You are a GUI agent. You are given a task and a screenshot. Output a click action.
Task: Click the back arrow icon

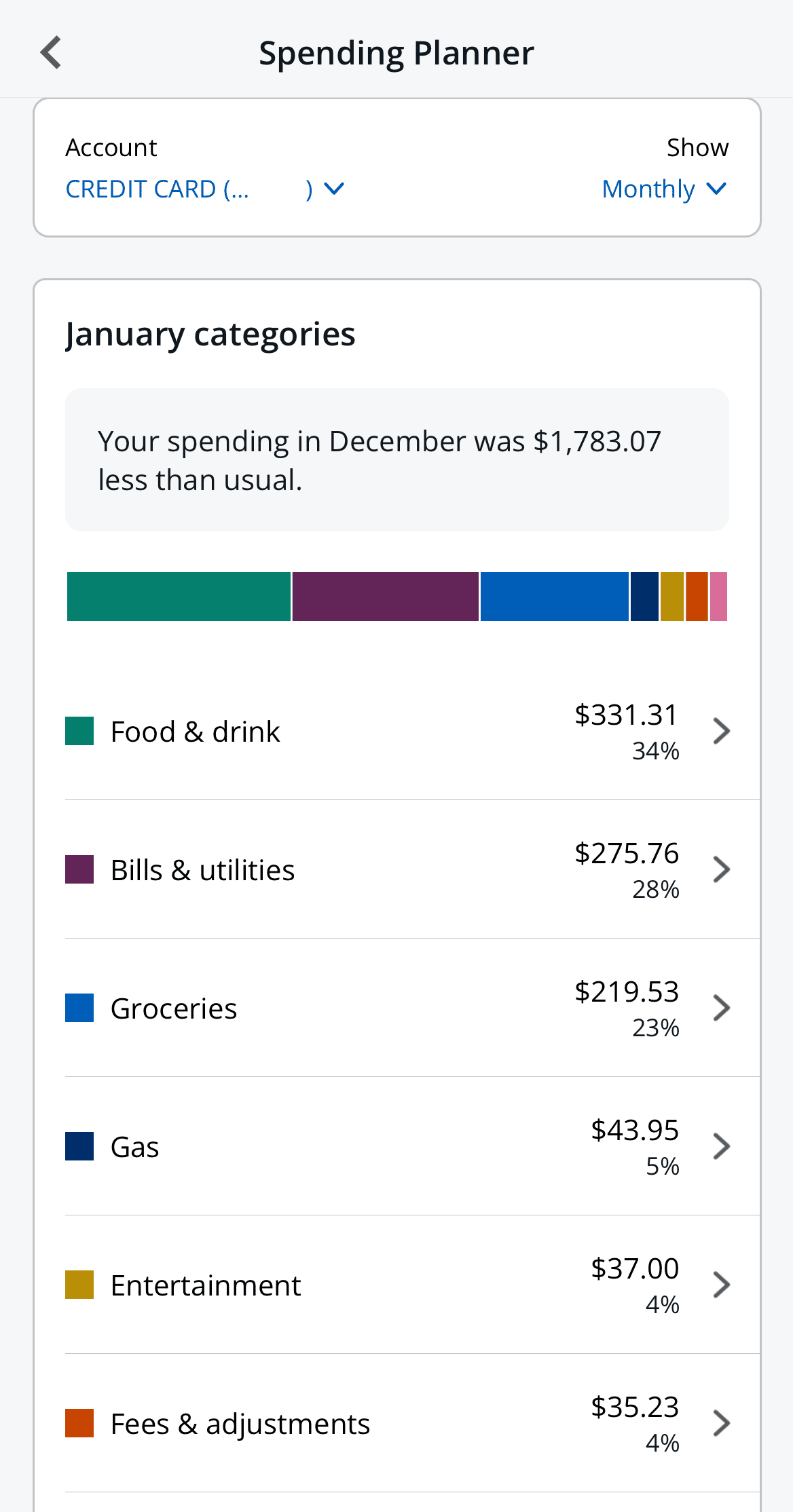coord(52,51)
